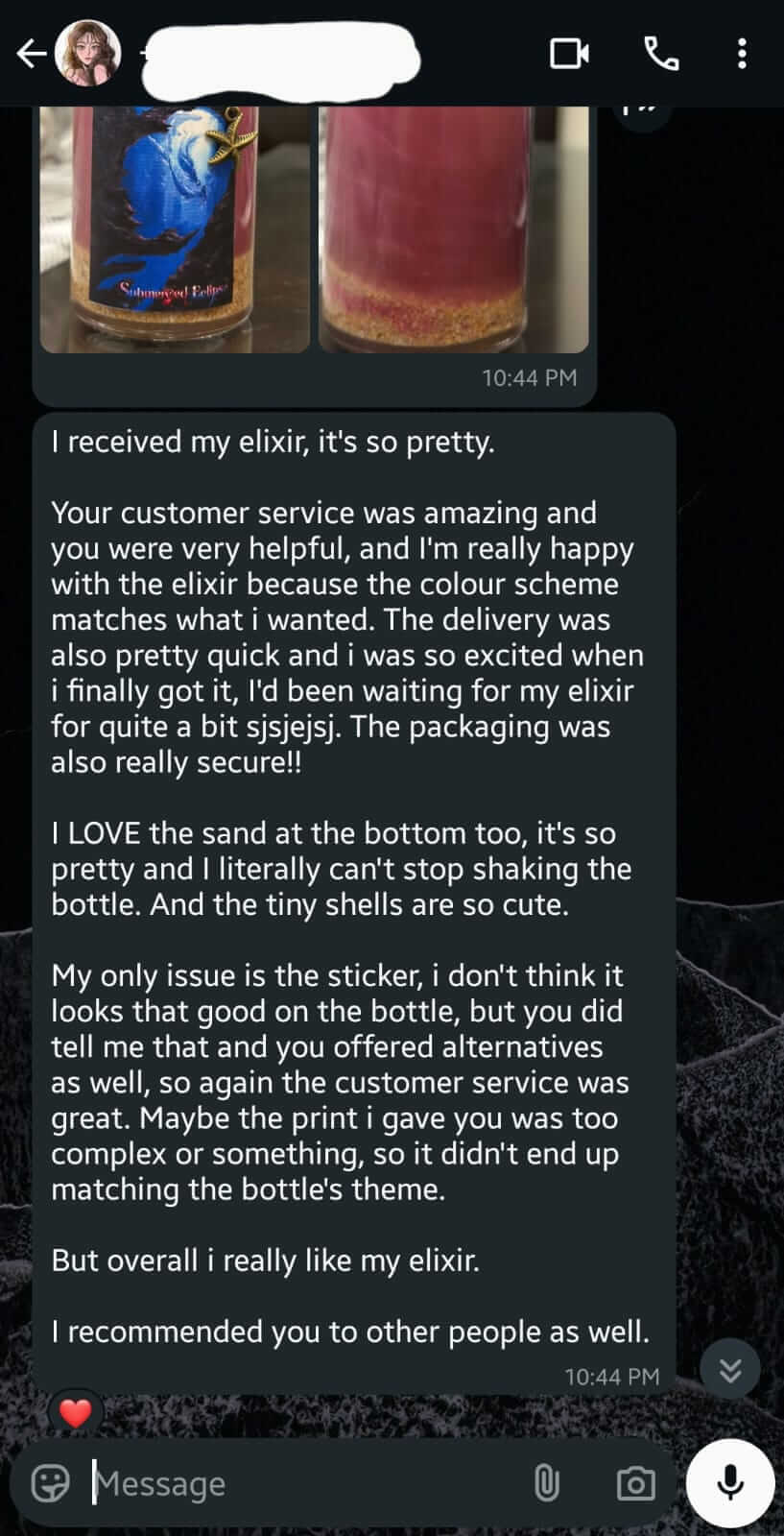The width and height of the screenshot is (784, 1536).
Task: Start a video call
Action: (x=569, y=54)
